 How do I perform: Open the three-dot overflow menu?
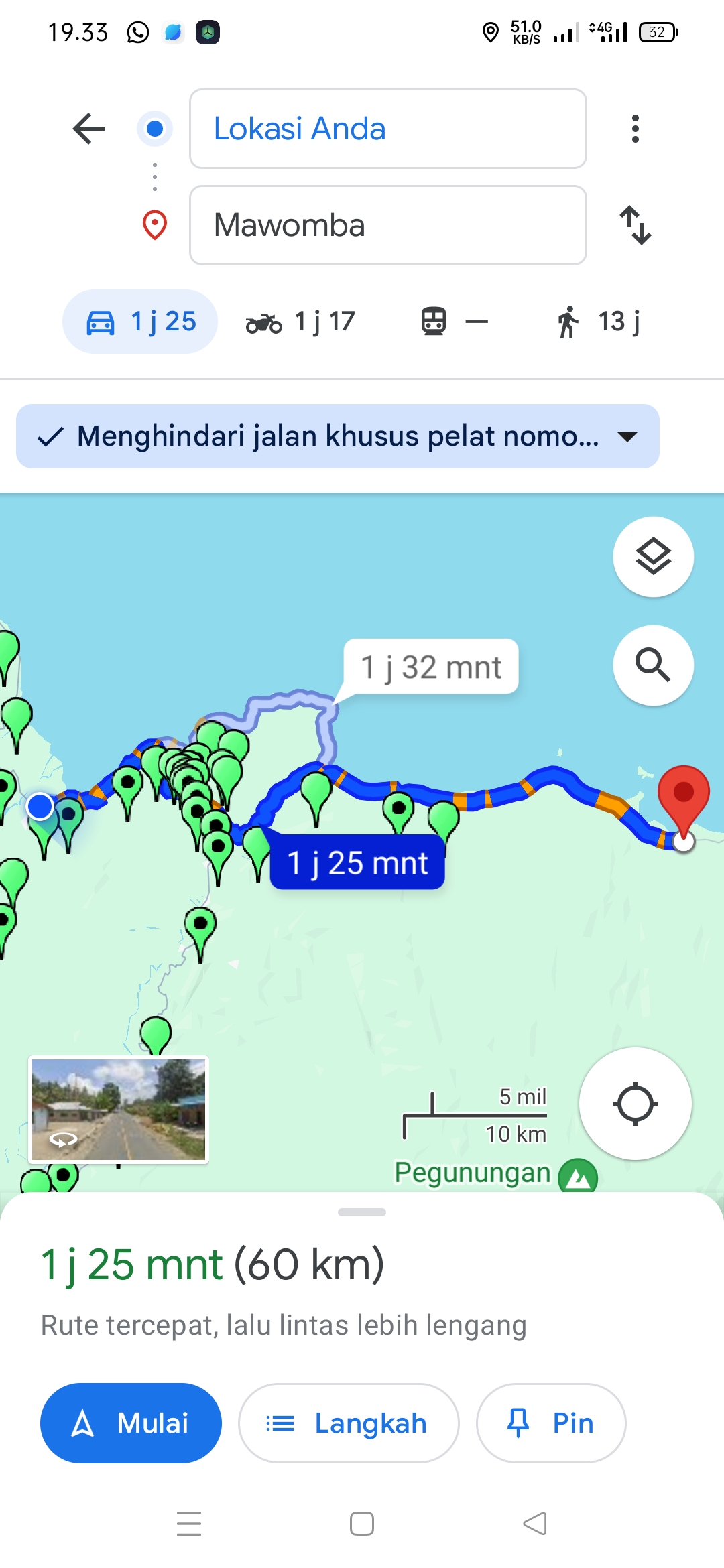coord(635,129)
